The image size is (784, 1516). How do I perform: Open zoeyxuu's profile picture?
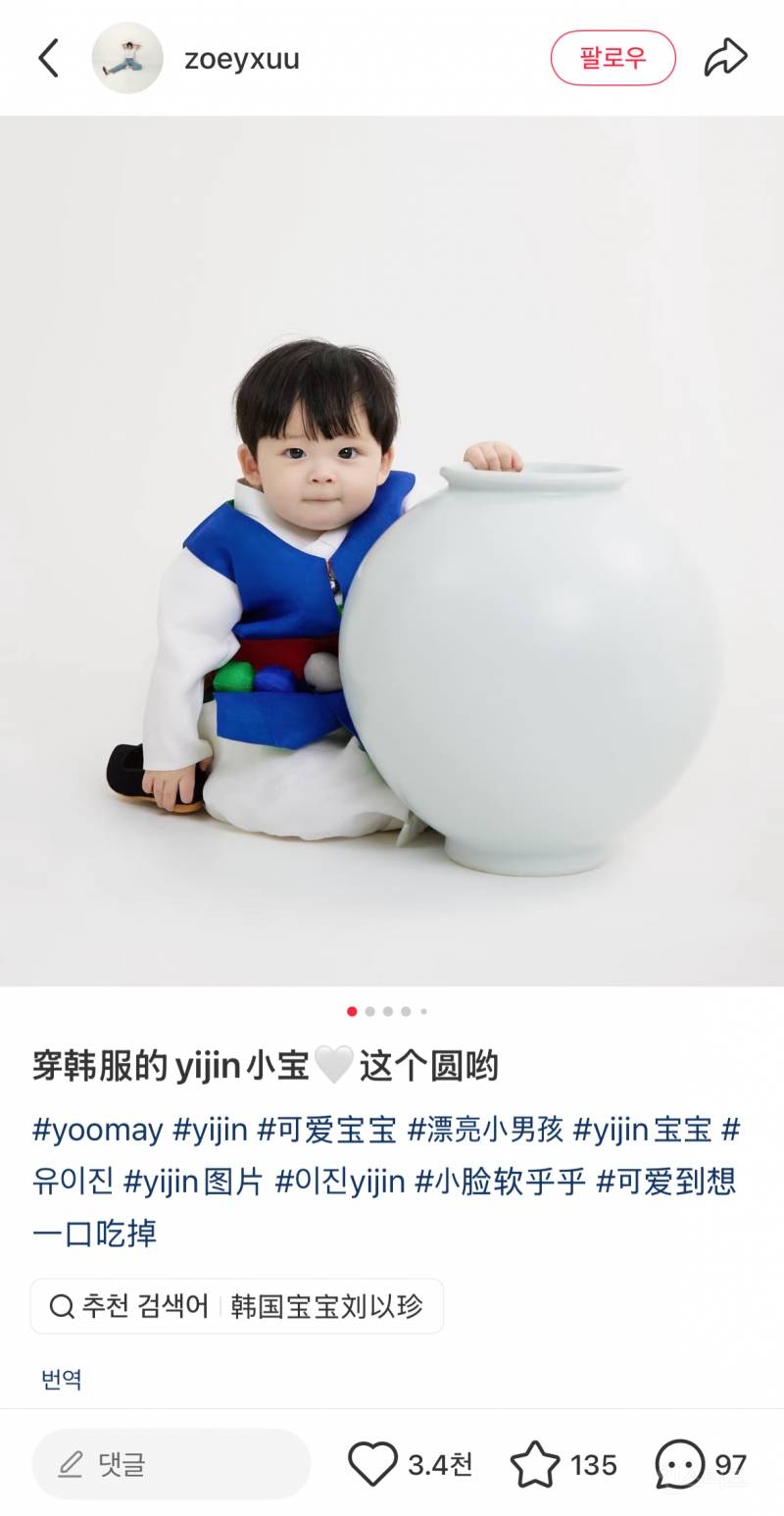pyautogui.click(x=127, y=59)
